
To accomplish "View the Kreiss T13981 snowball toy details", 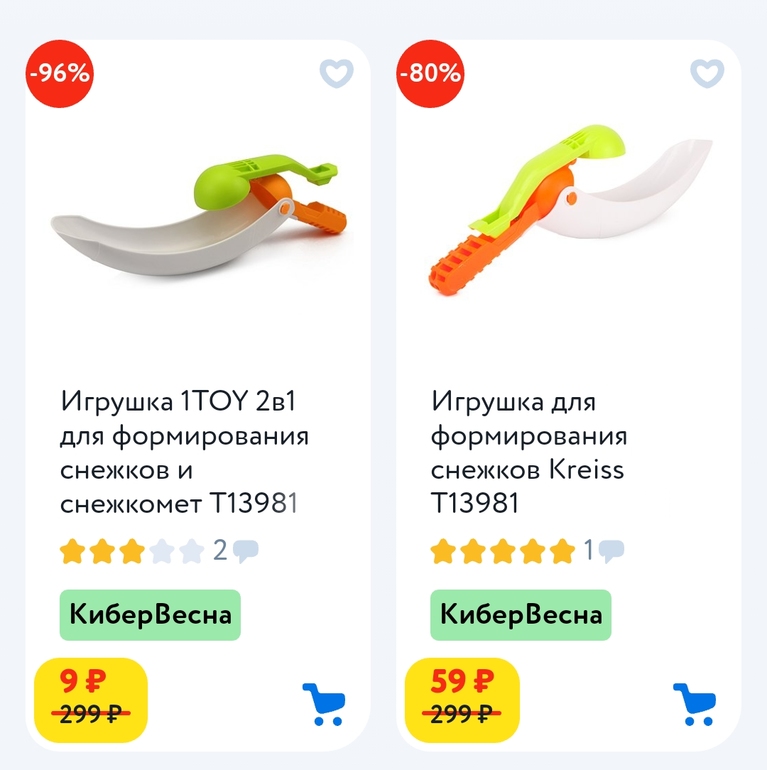I will coord(530,453).
